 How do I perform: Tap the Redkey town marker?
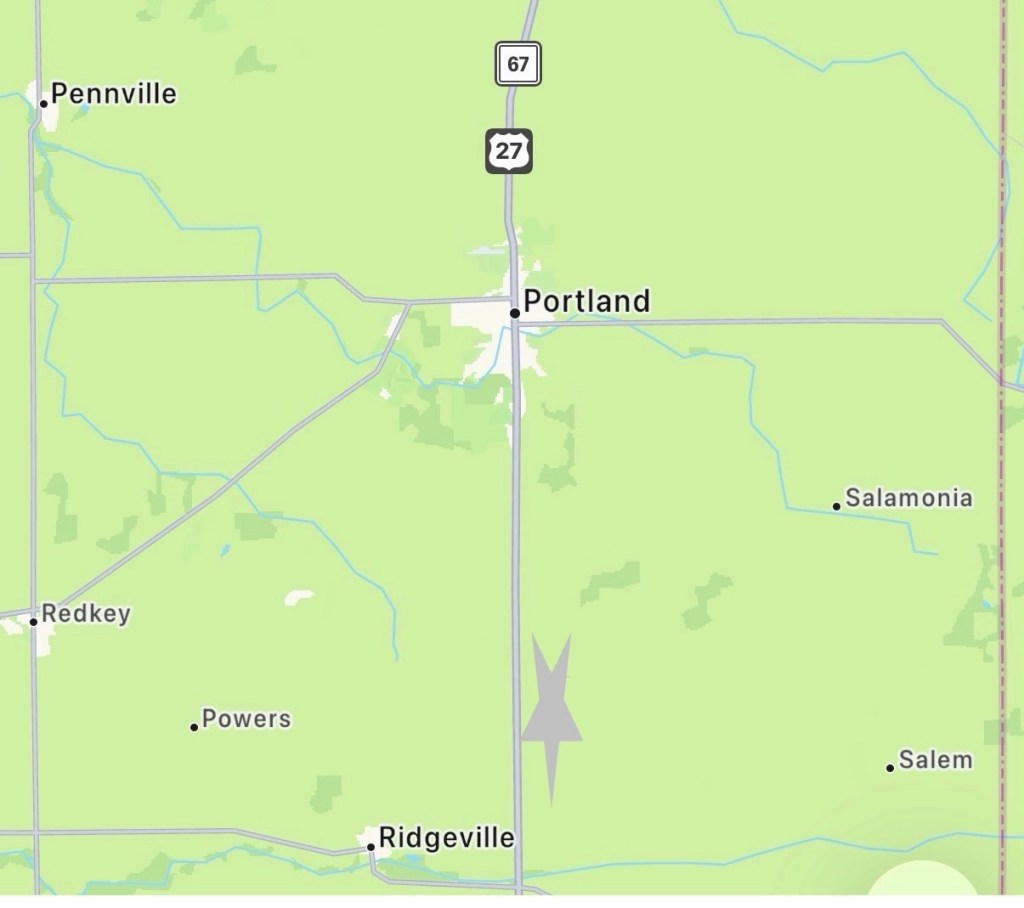34,621
